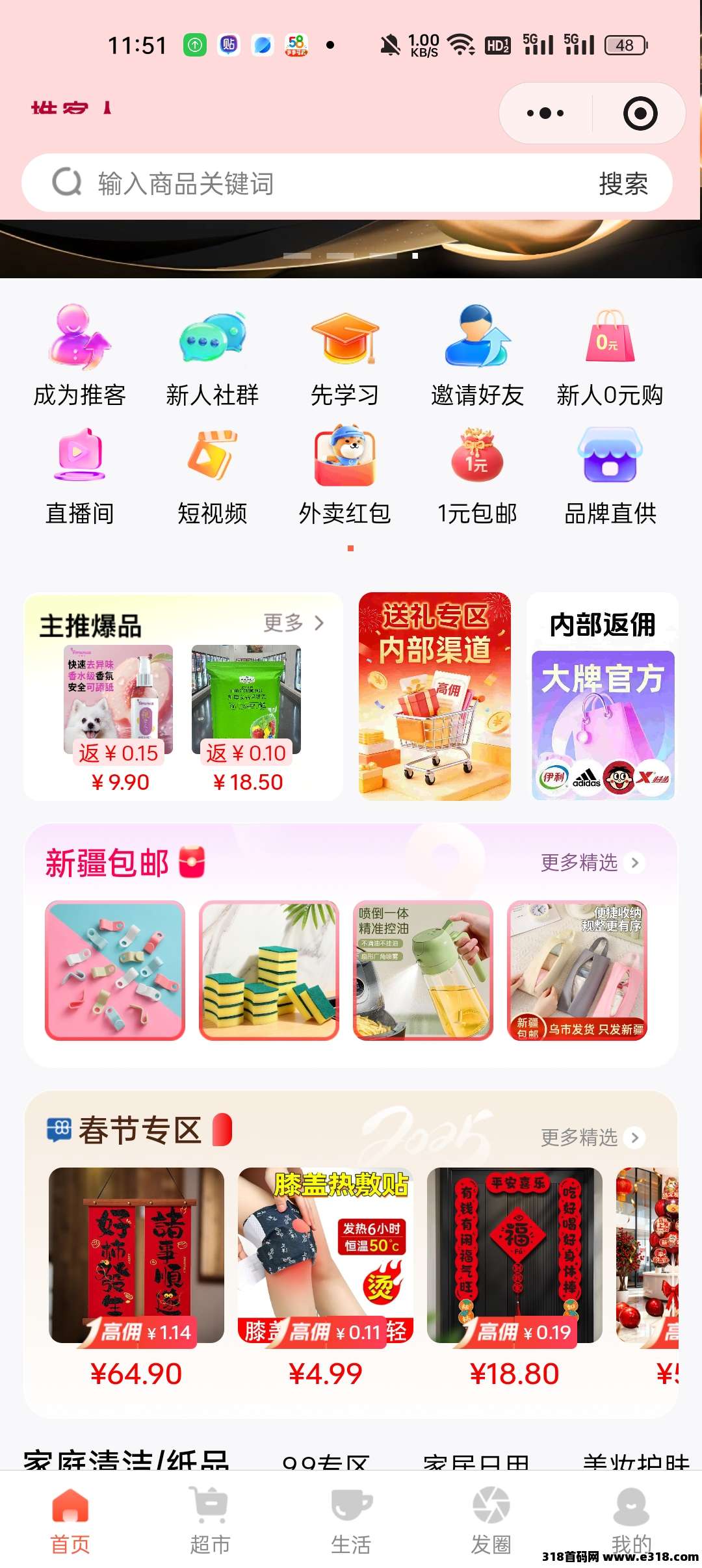View 更多 in 主推爆品
This screenshot has width=702, height=1568.
(x=294, y=623)
